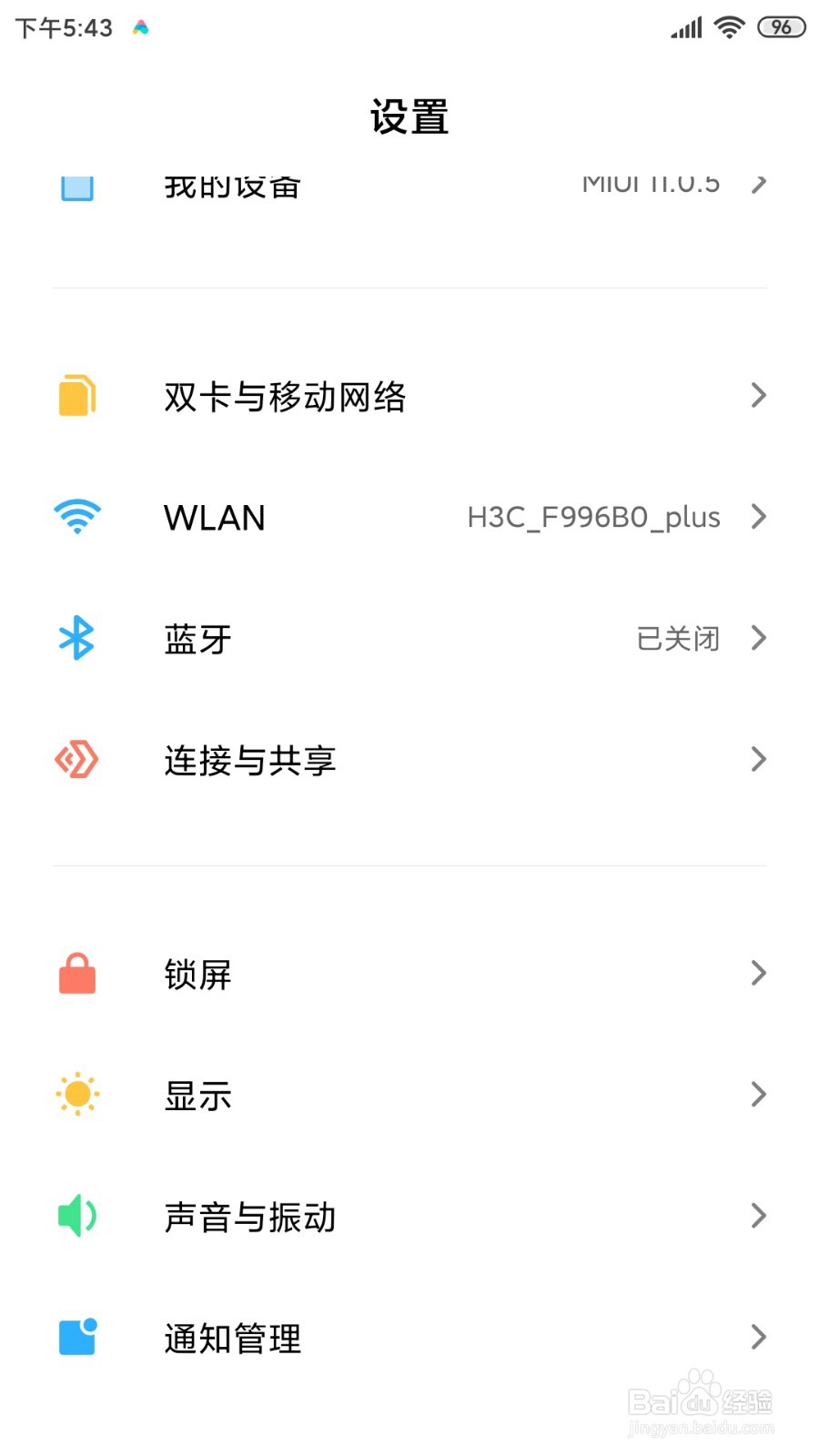Tap the Wi-Fi indicator in the status bar
Image resolution: width=819 pixels, height=1456 pixels.
tap(727, 27)
